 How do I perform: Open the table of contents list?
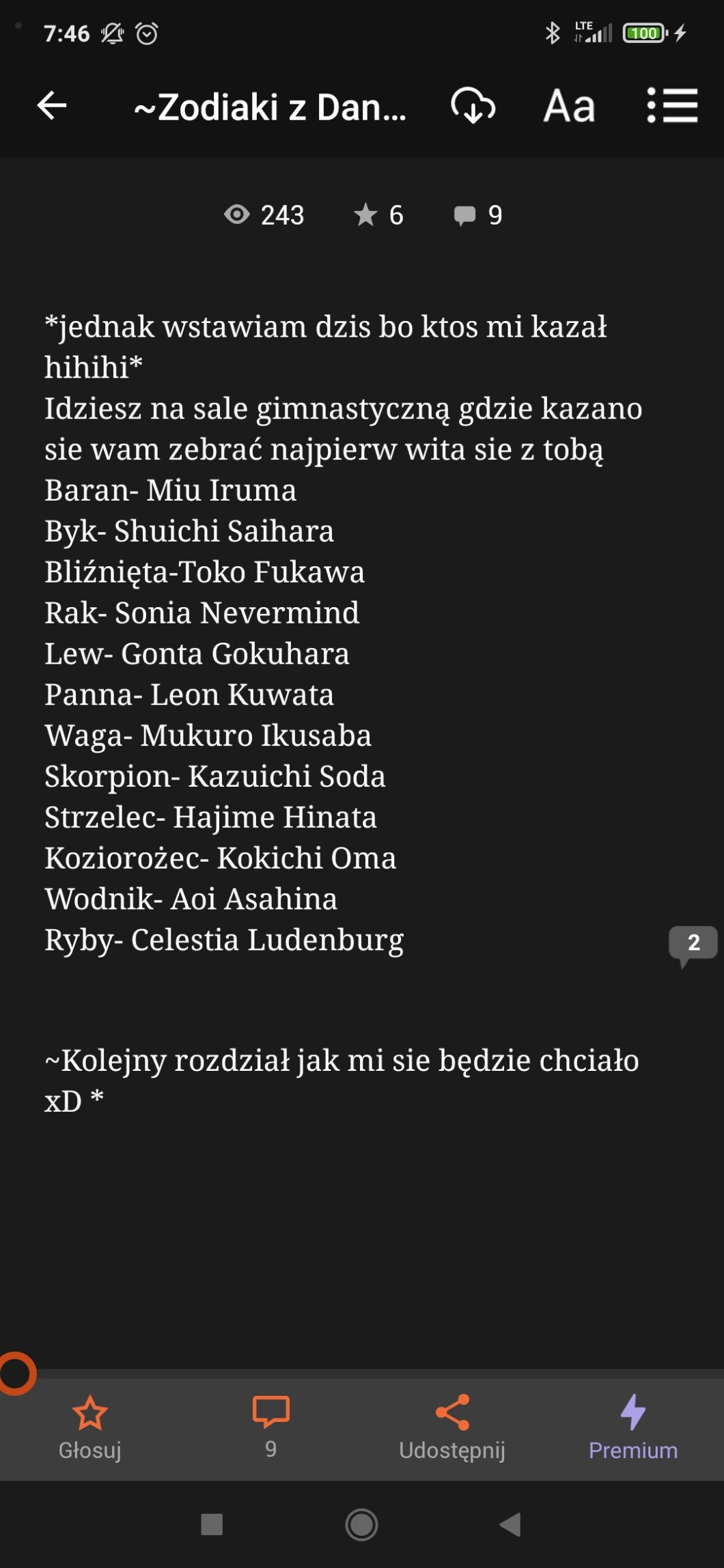(672, 106)
